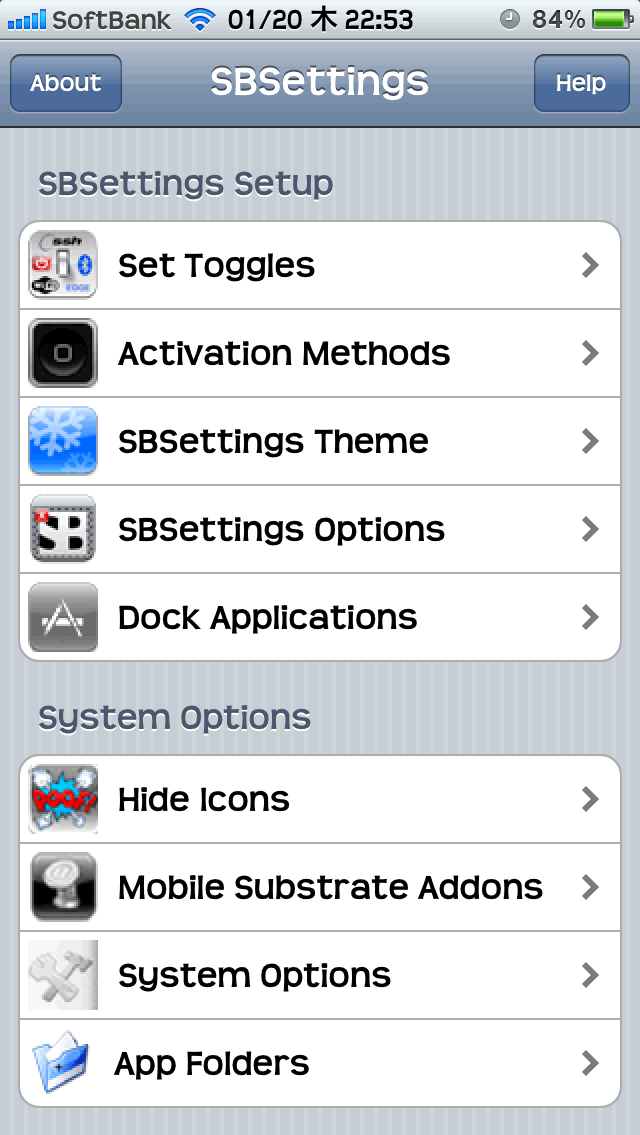Open Set Toggles

coord(320,266)
